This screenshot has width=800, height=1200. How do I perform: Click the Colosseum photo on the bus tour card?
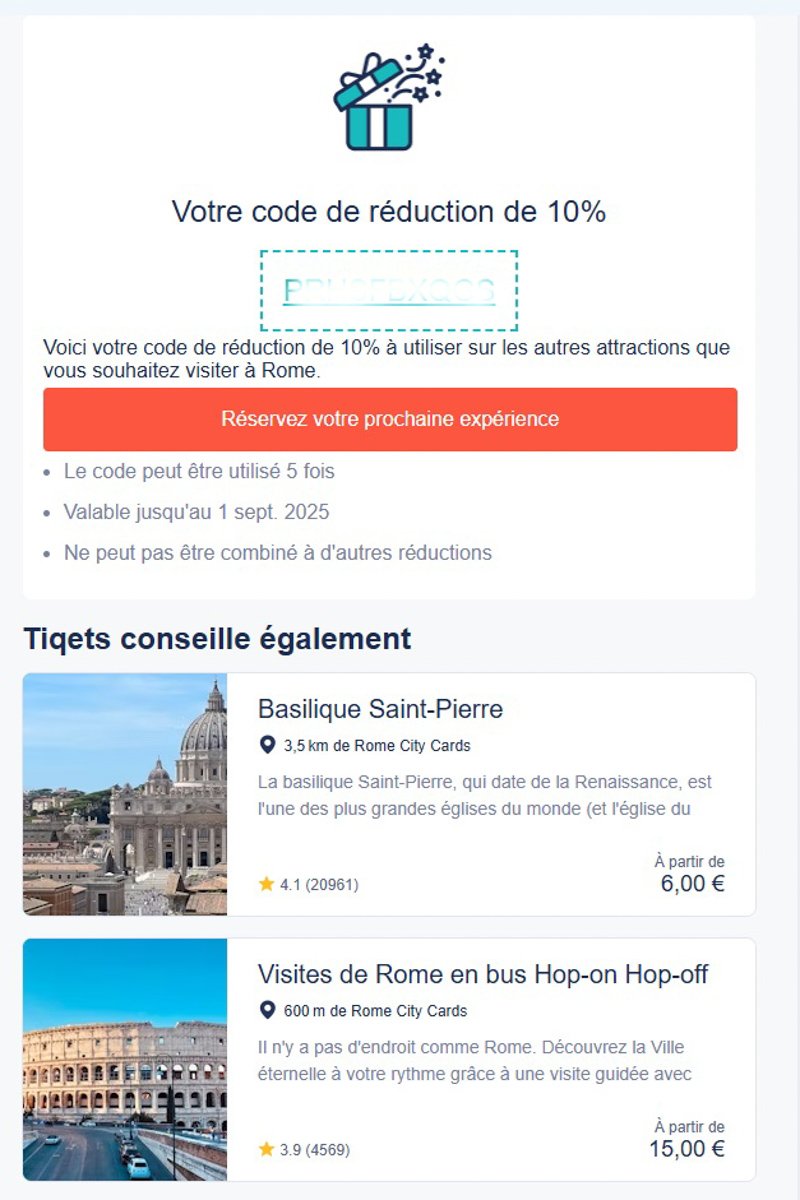[123, 1060]
